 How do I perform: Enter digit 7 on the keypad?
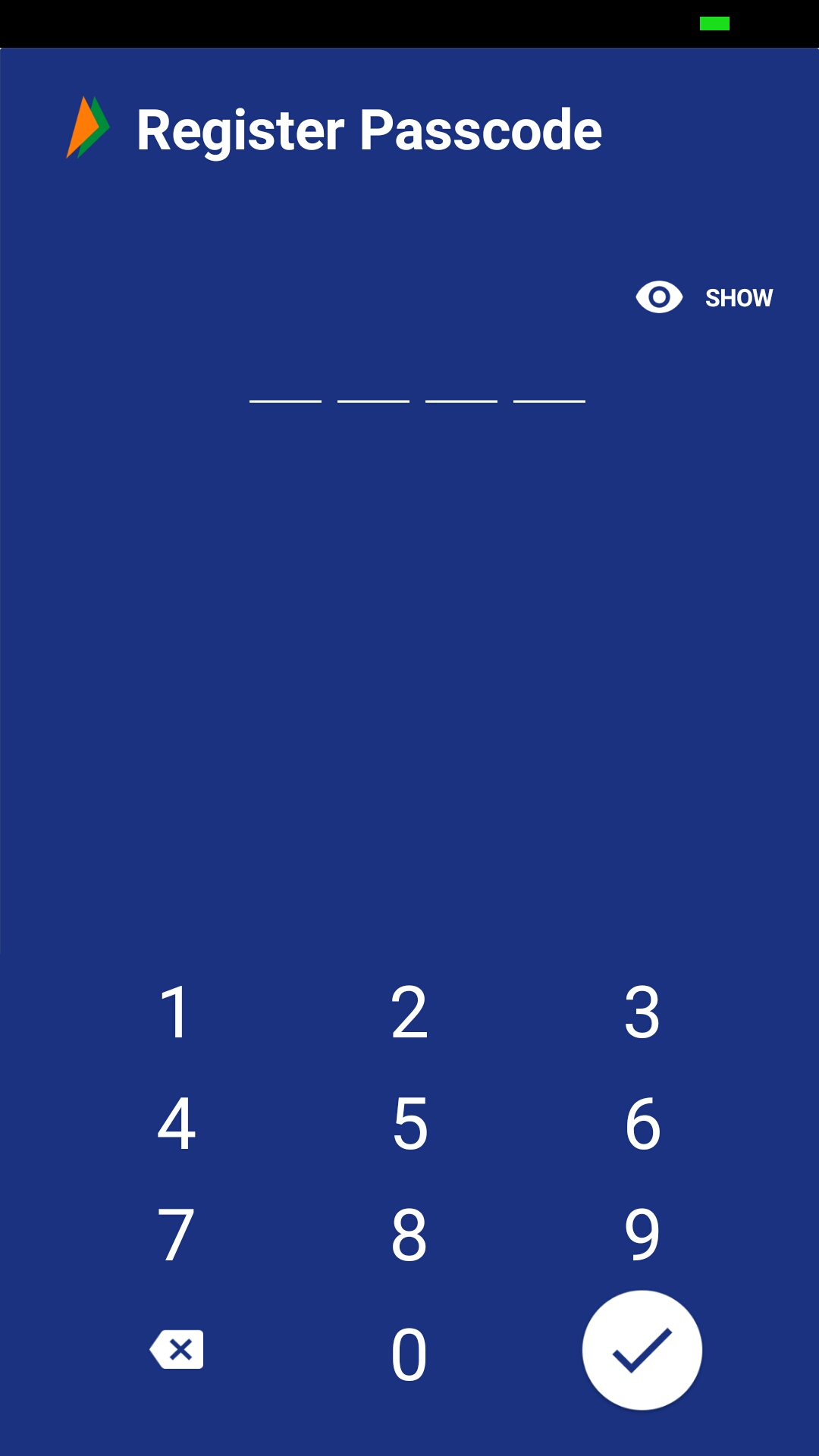[x=176, y=1235]
